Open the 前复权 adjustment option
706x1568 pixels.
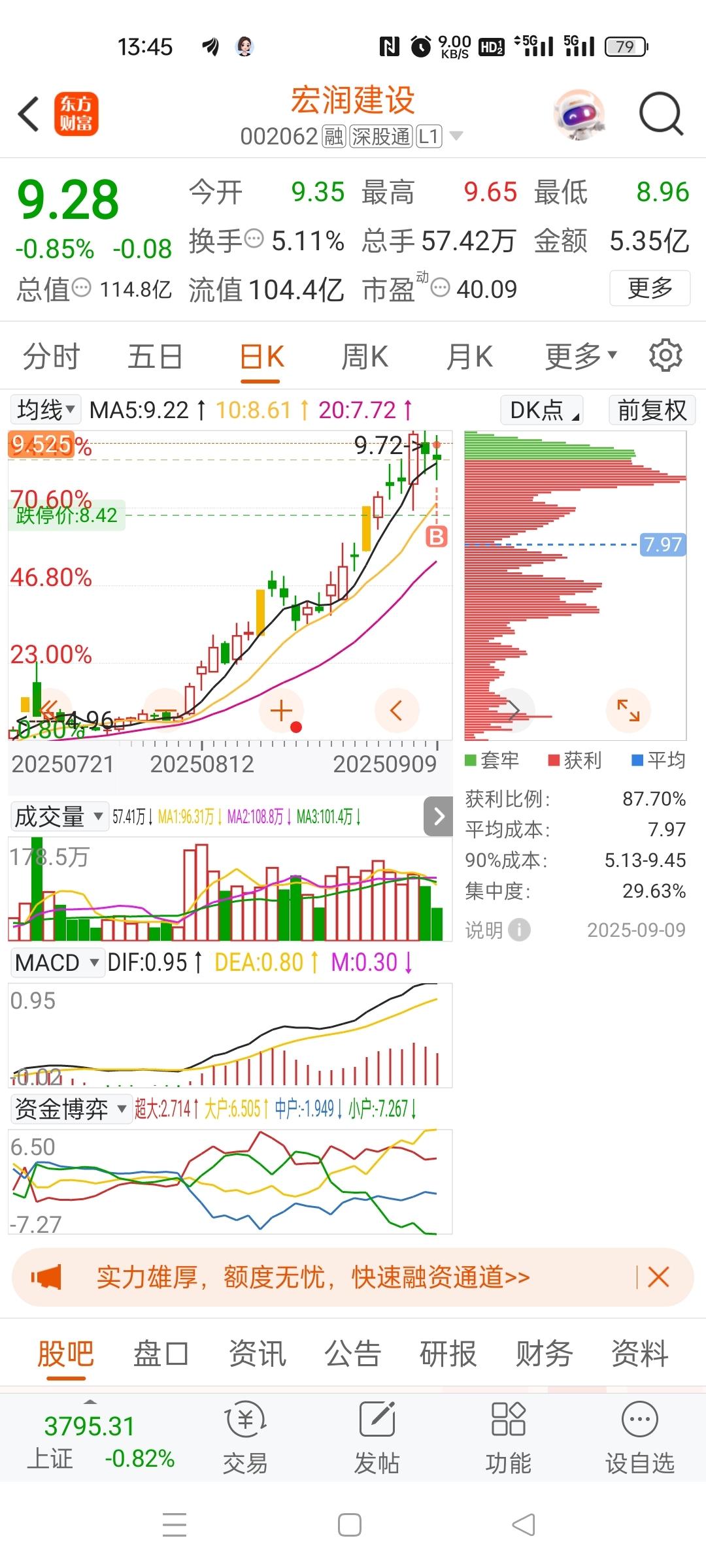(652, 410)
